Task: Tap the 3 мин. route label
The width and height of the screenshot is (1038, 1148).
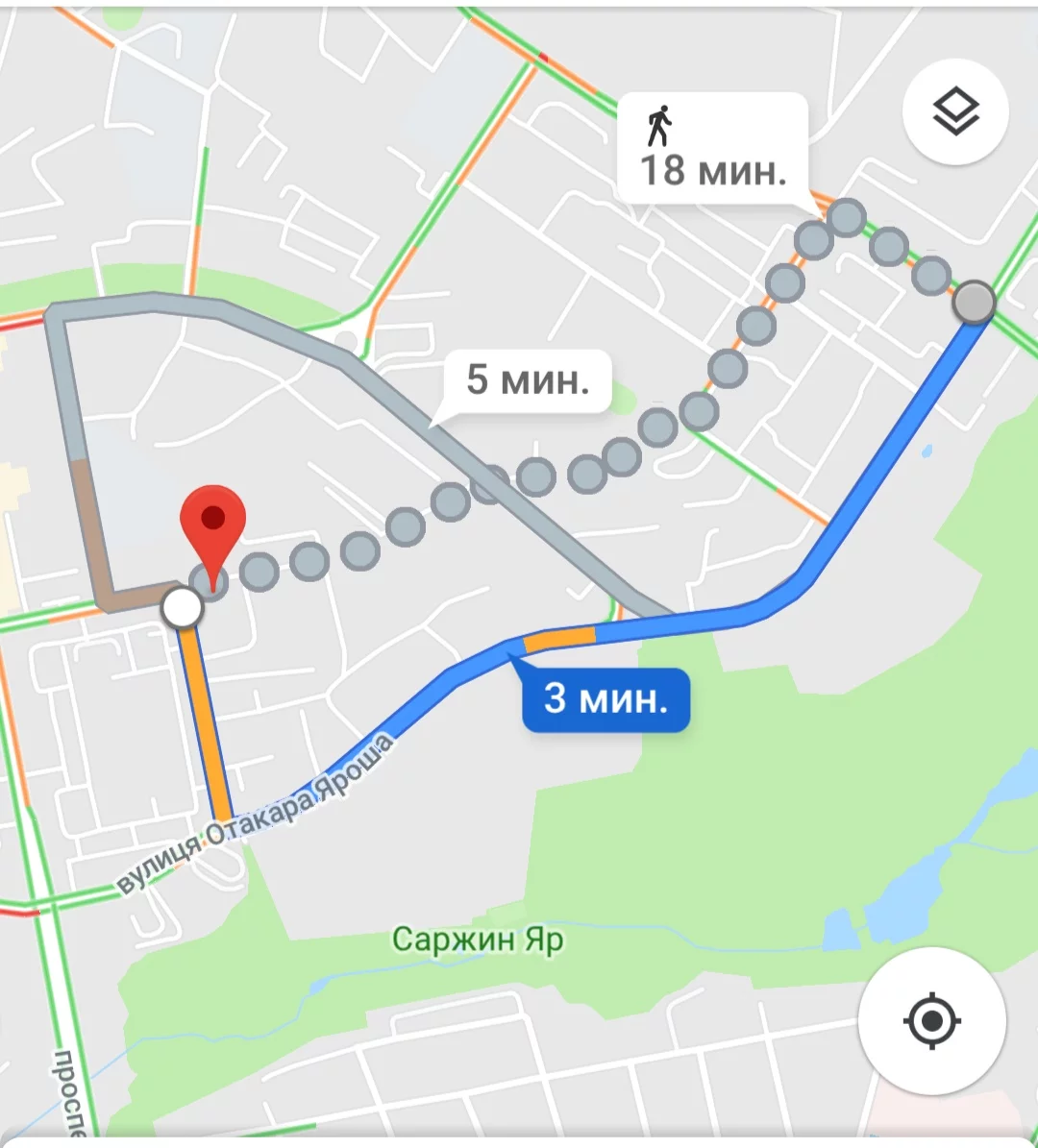Action: [x=605, y=699]
